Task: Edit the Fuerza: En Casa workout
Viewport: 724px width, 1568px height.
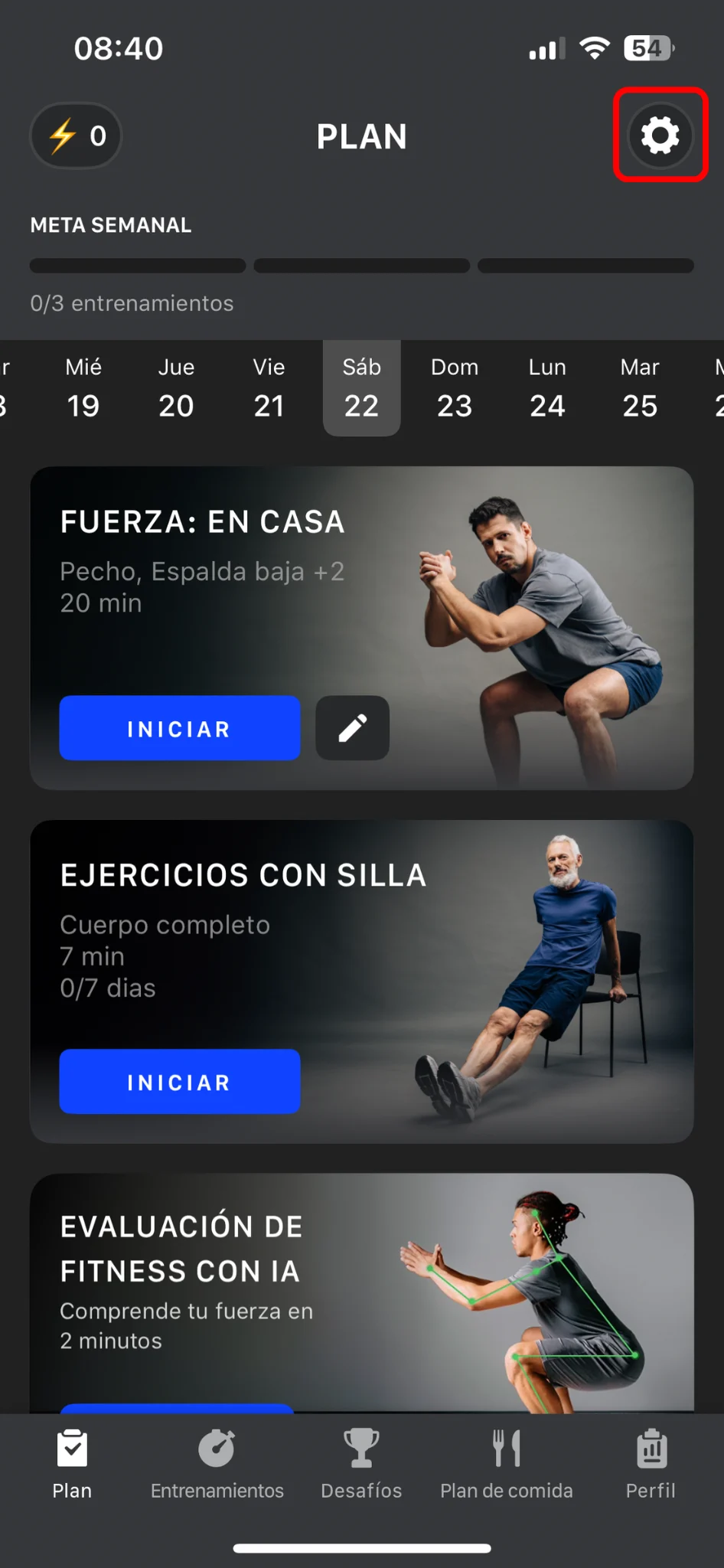Action: [x=353, y=728]
